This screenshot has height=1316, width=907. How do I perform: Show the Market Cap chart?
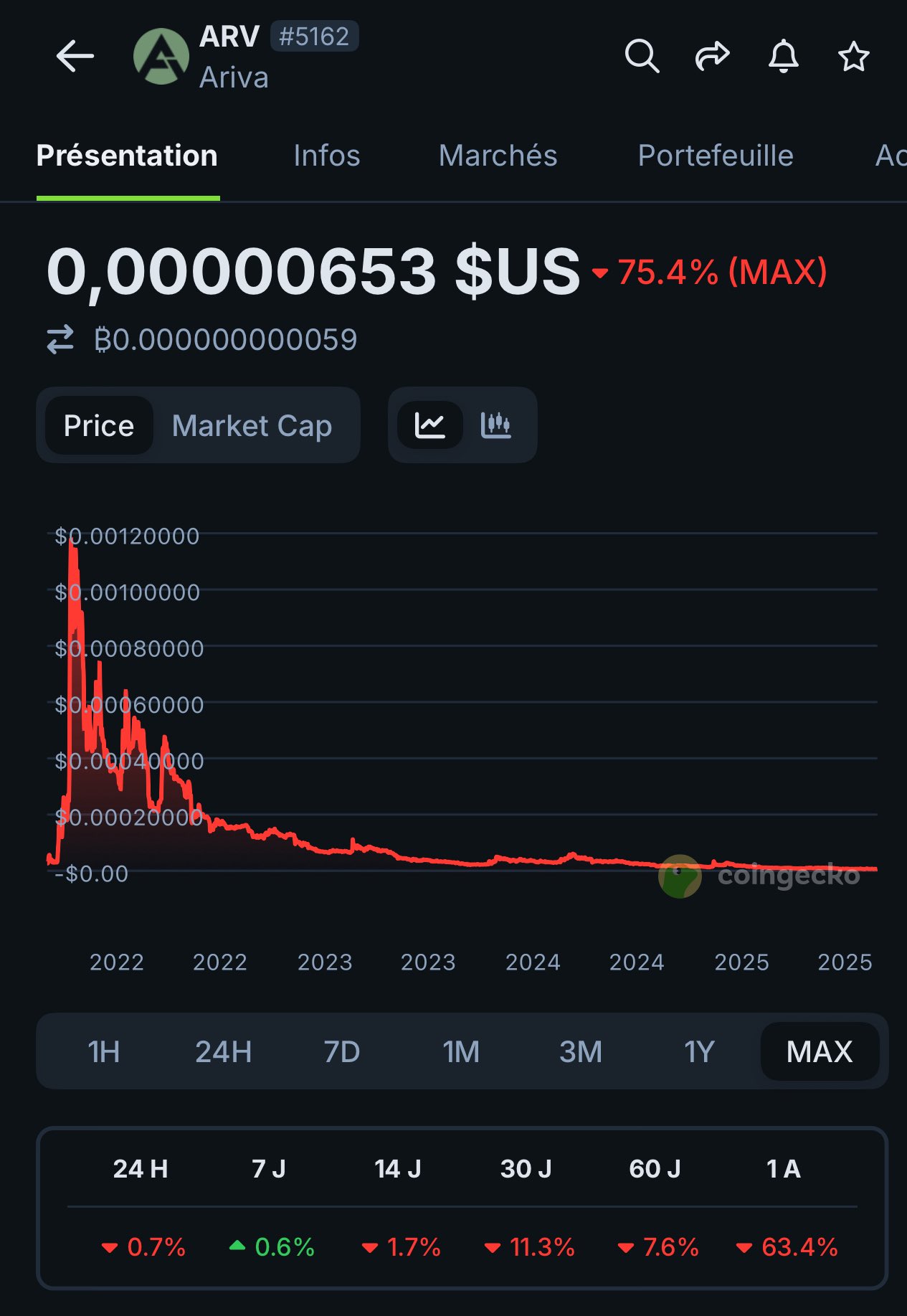point(252,425)
